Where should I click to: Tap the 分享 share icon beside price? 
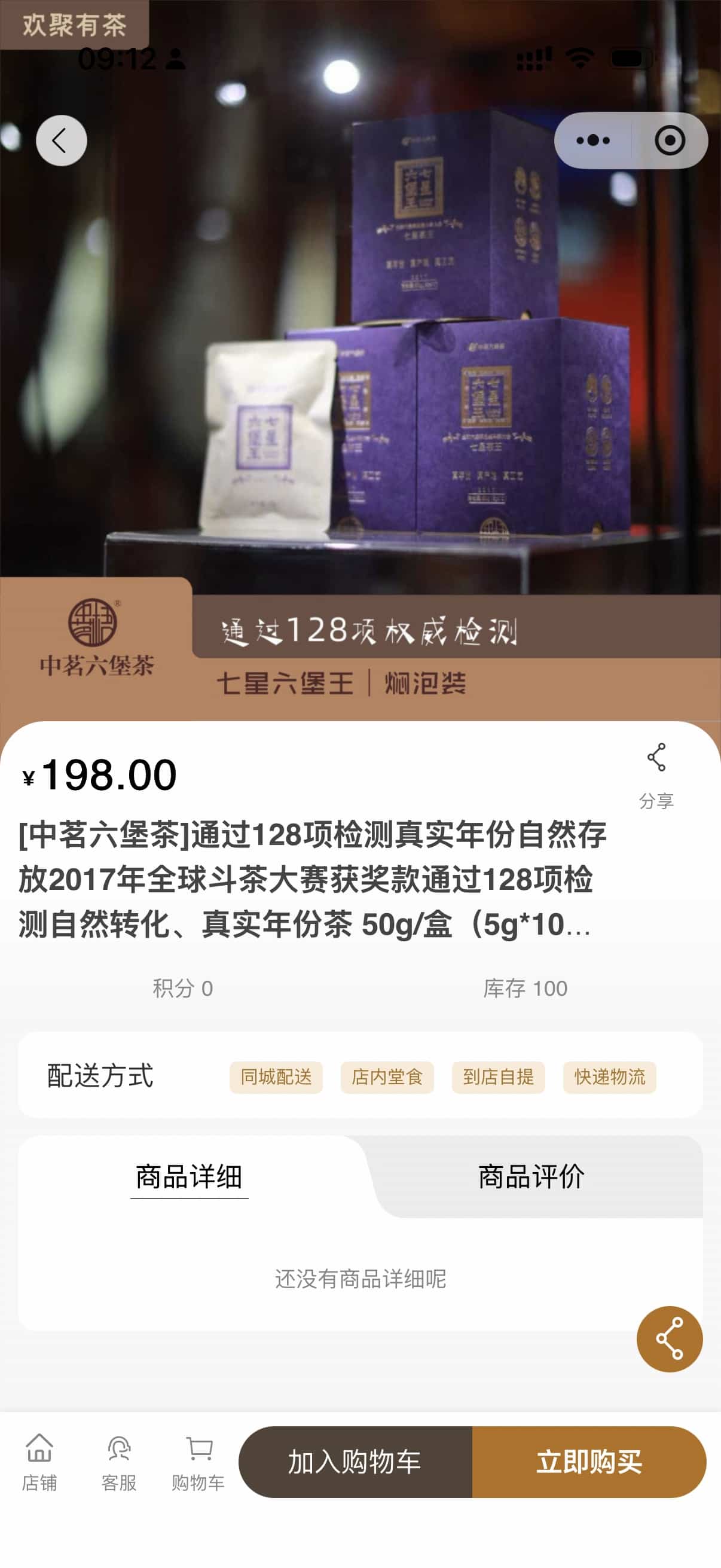click(x=656, y=774)
